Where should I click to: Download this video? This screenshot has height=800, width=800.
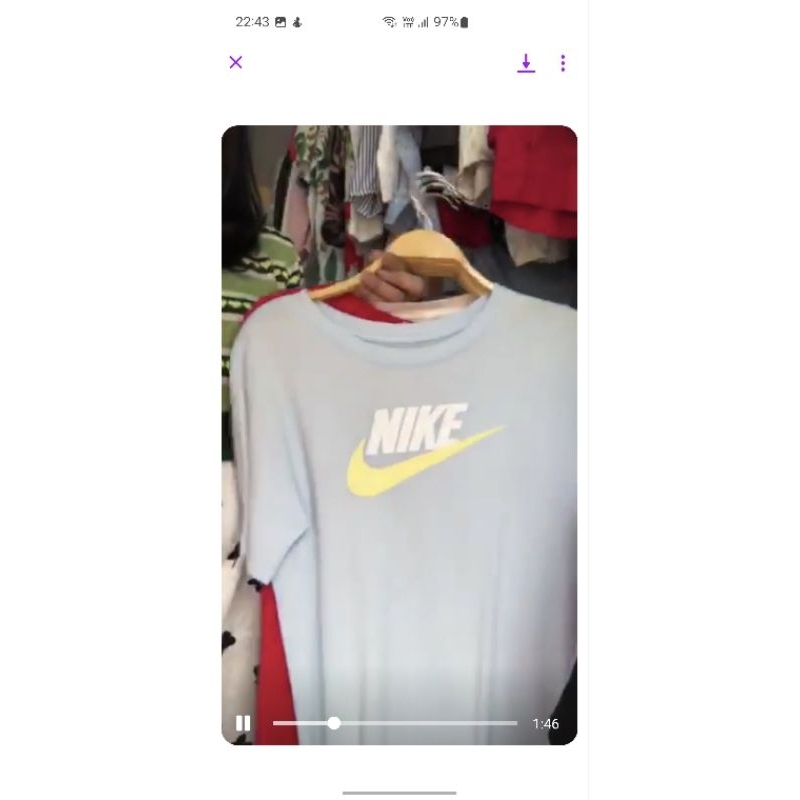click(526, 63)
